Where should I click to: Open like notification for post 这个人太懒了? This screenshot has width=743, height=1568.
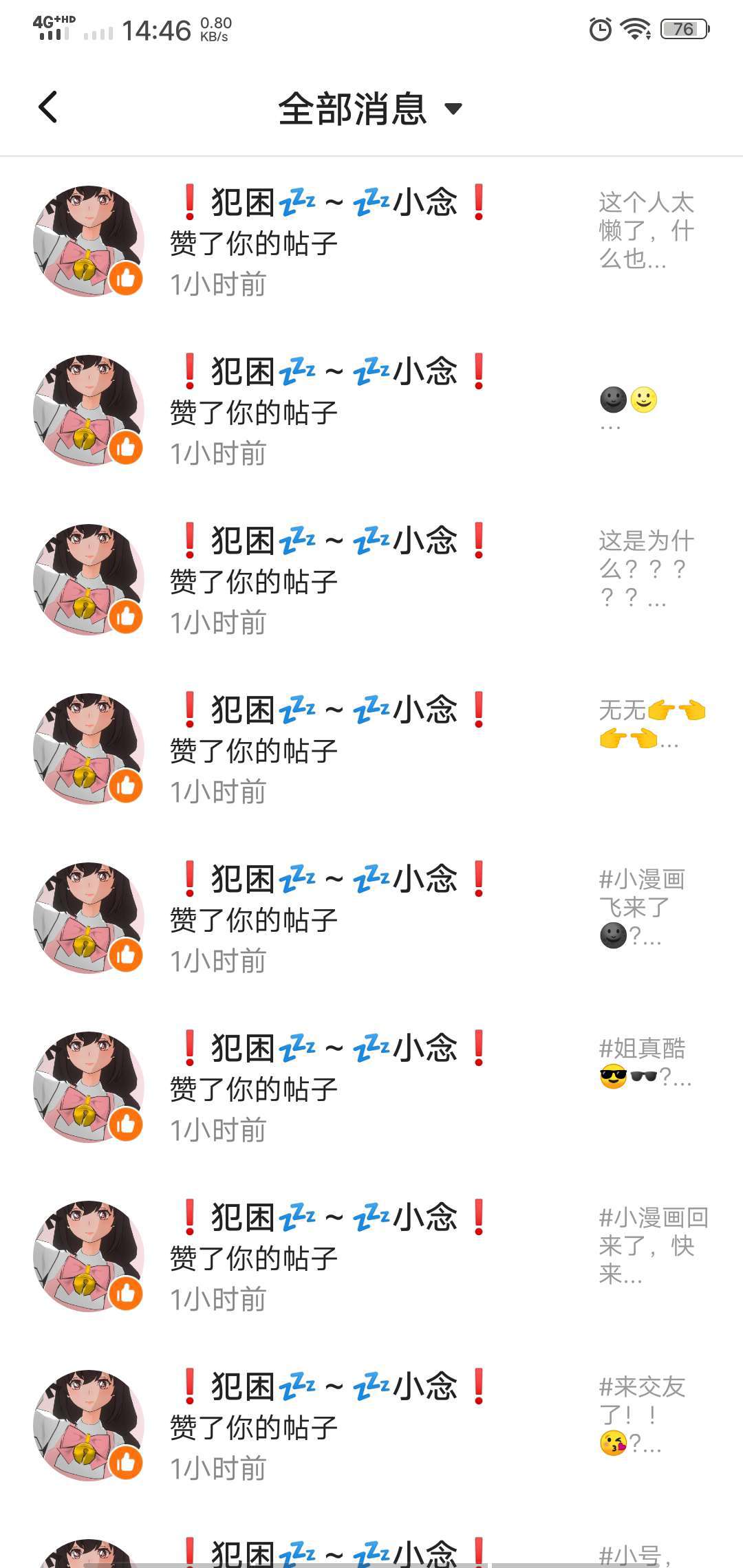330,242
